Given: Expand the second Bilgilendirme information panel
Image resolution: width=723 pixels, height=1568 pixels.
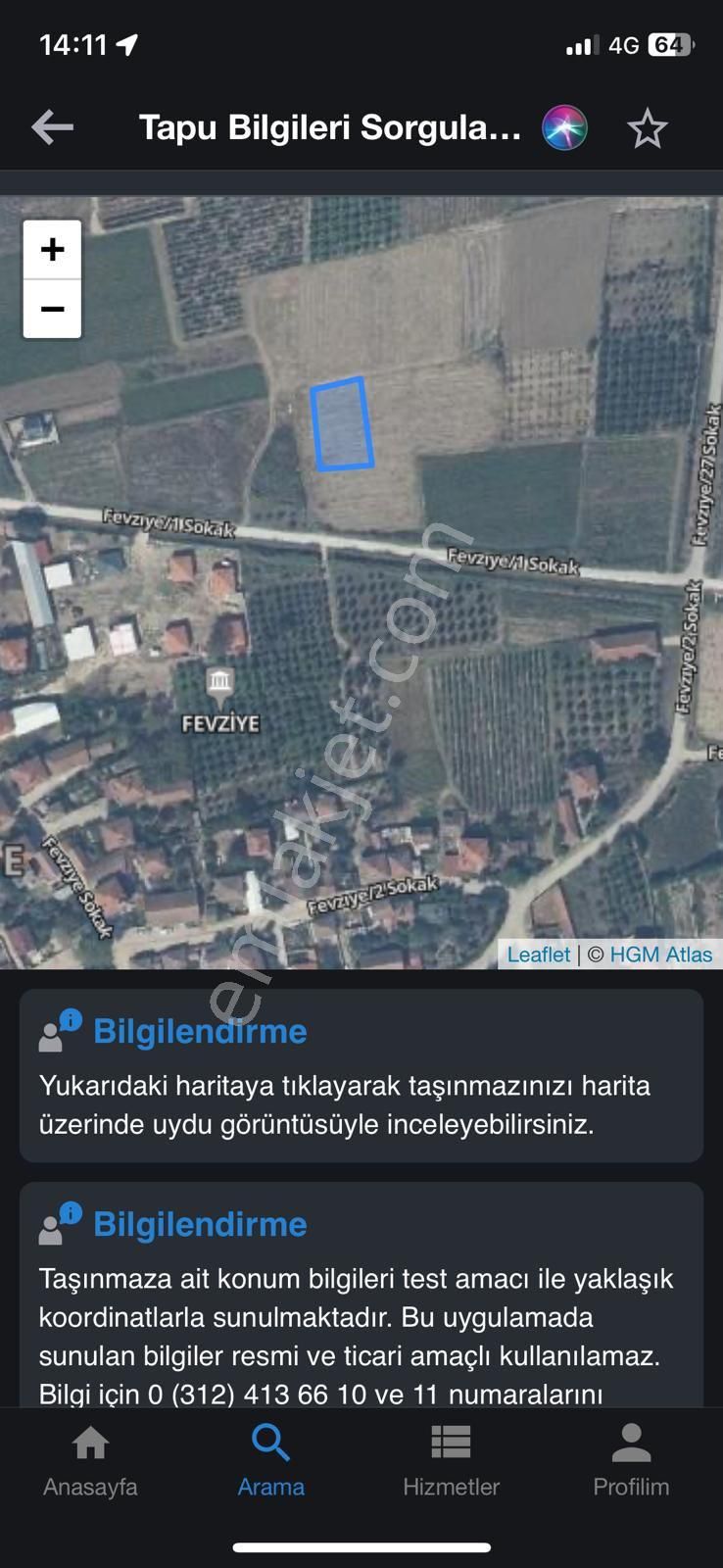Looking at the screenshot, I should tap(361, 1303).
